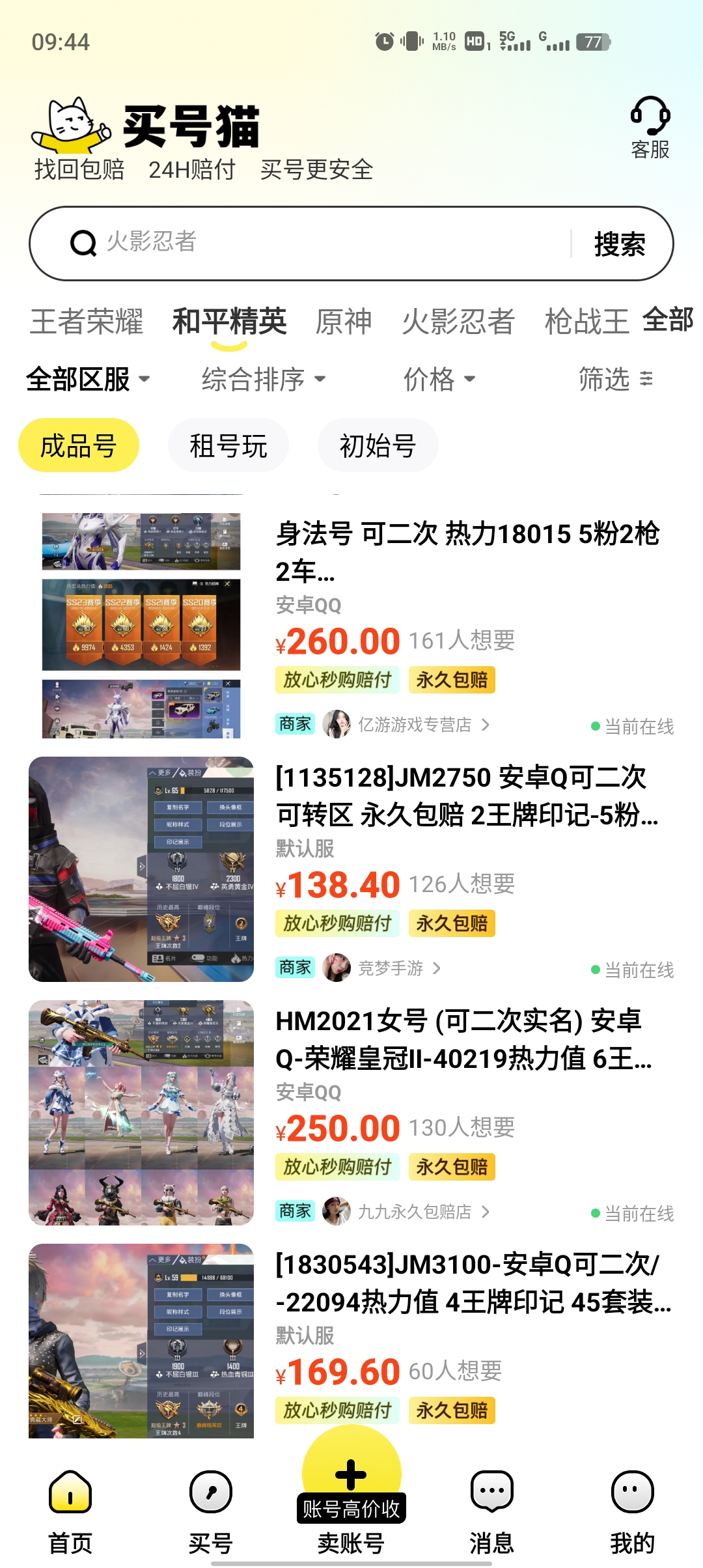Select the 火影忍者 game tab
Viewport: 703px width, 1568px height.
(x=459, y=322)
